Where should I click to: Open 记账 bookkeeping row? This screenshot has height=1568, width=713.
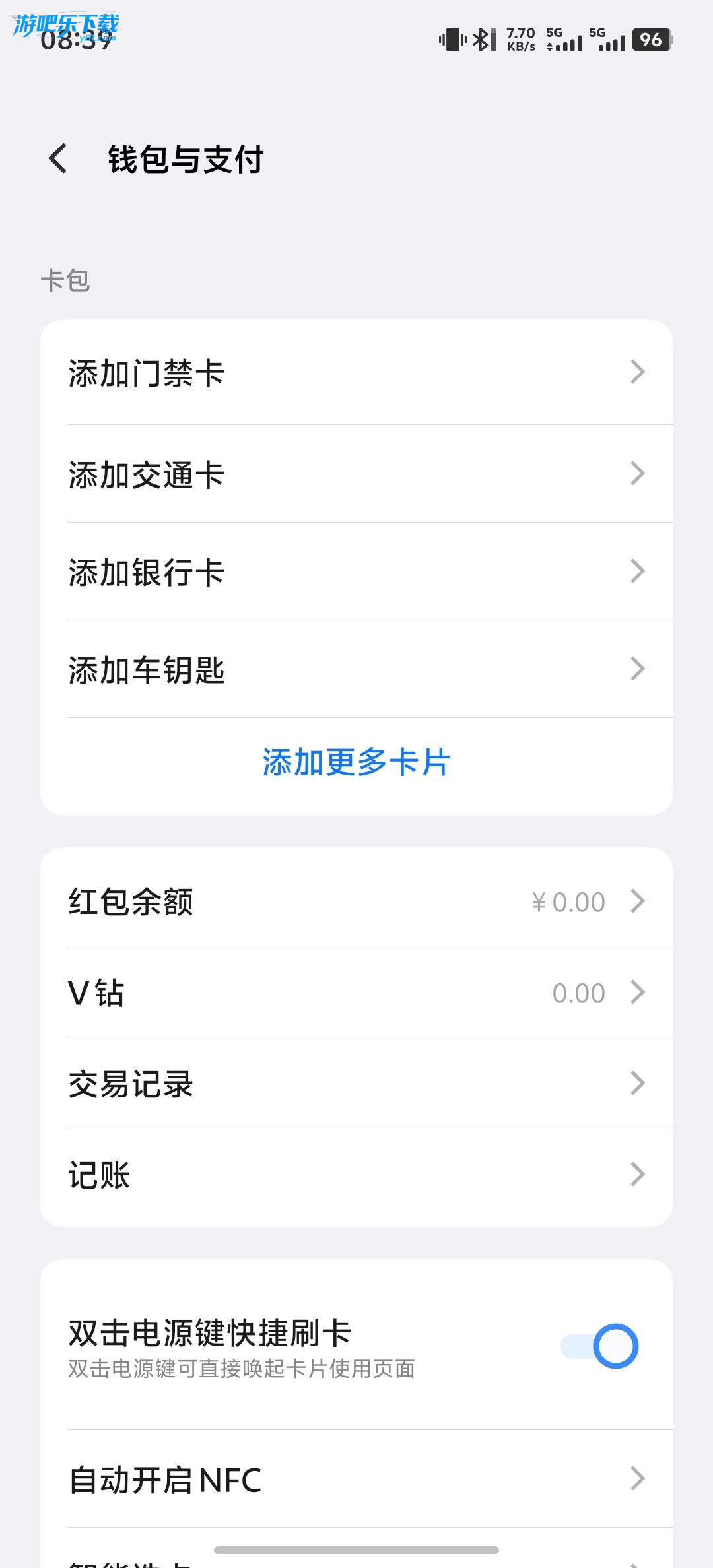[356, 1175]
